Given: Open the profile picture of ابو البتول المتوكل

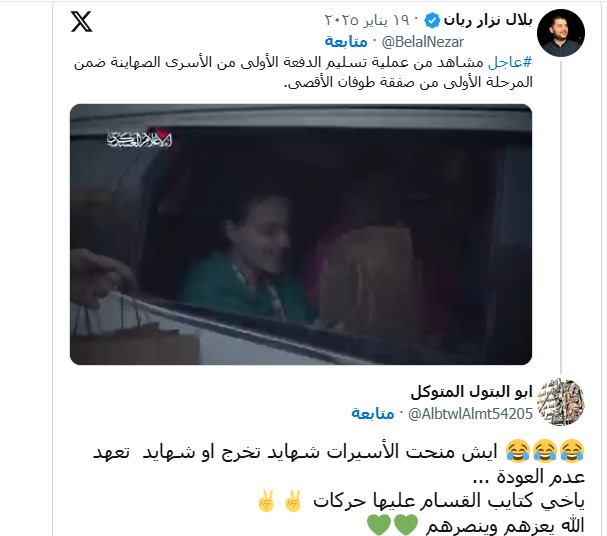Looking at the screenshot, I should click(561, 402).
